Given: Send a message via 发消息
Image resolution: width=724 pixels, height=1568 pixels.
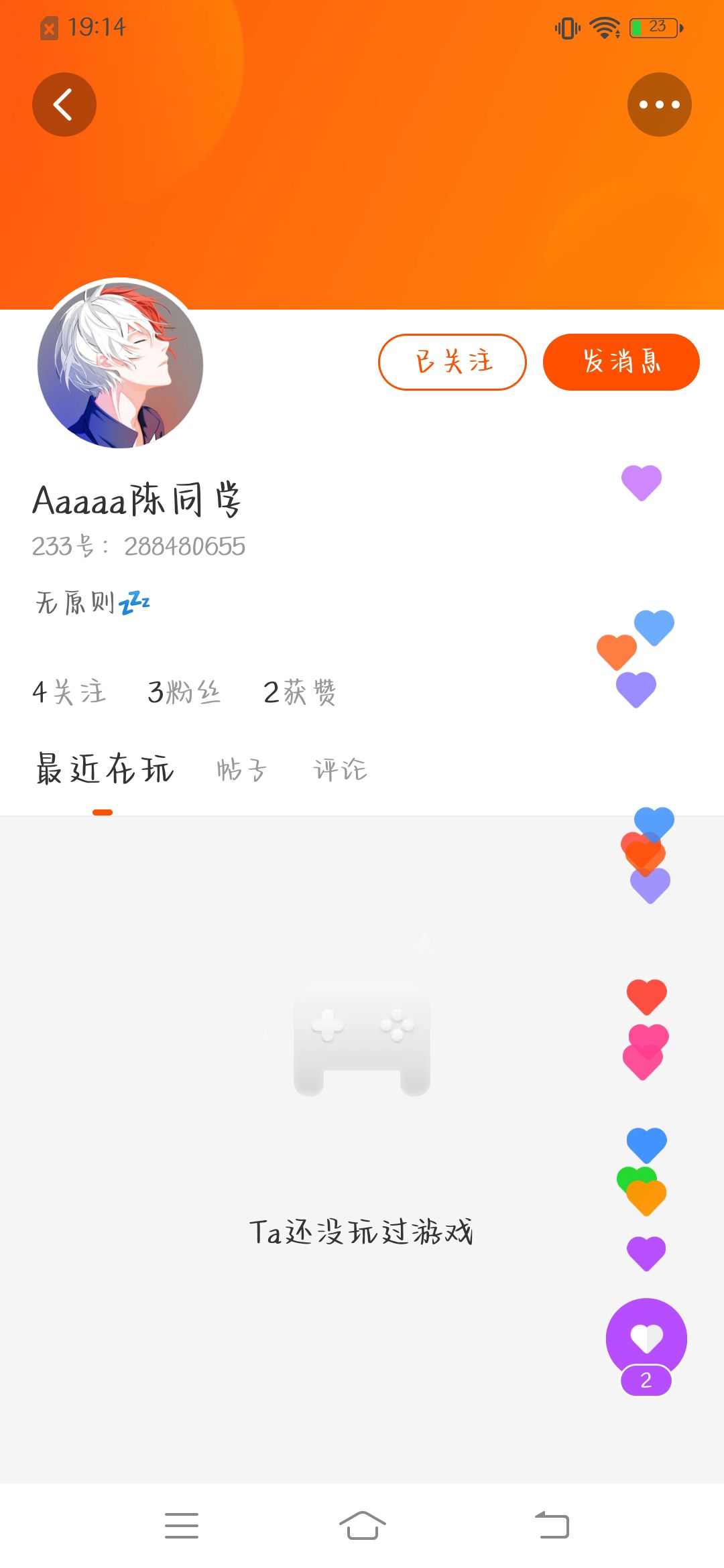Looking at the screenshot, I should click(x=621, y=362).
